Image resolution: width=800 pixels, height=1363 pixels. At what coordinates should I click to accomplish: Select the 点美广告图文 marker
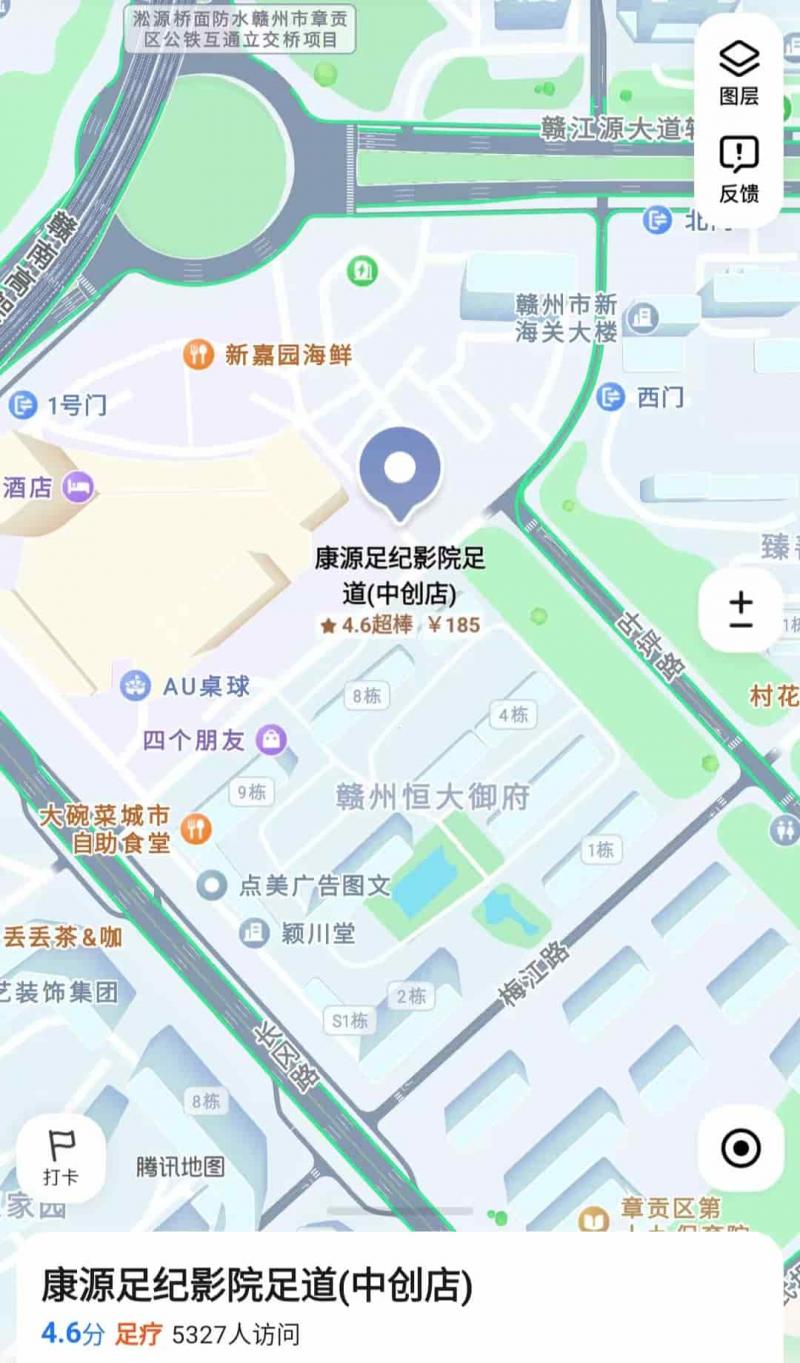pos(211,885)
